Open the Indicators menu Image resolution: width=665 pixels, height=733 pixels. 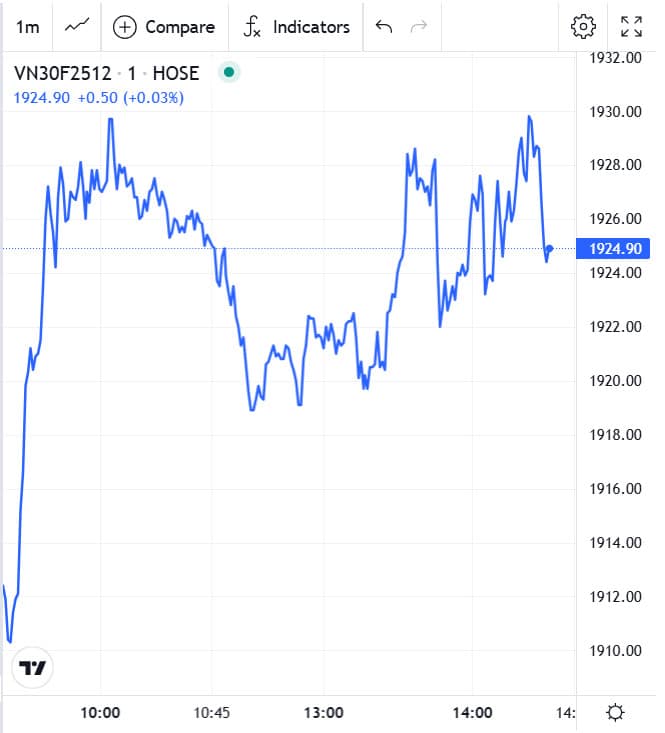pos(297,27)
